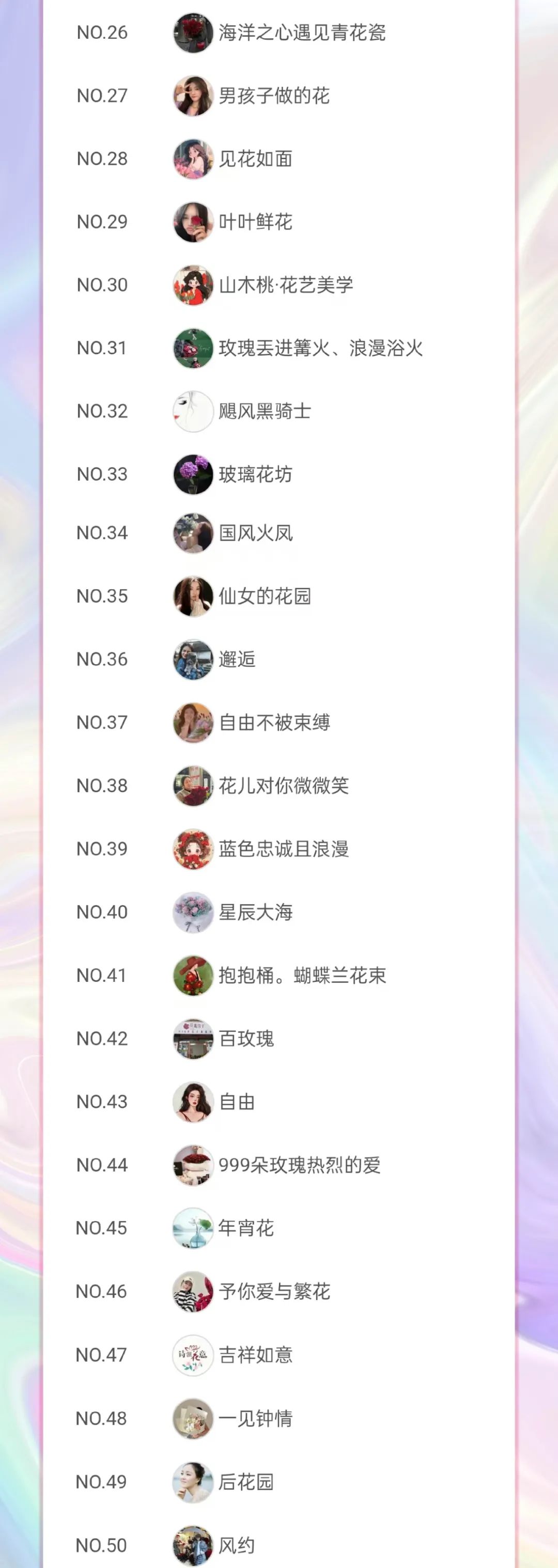Open the 星辰大海 entry
558x1568 pixels.
255,913
